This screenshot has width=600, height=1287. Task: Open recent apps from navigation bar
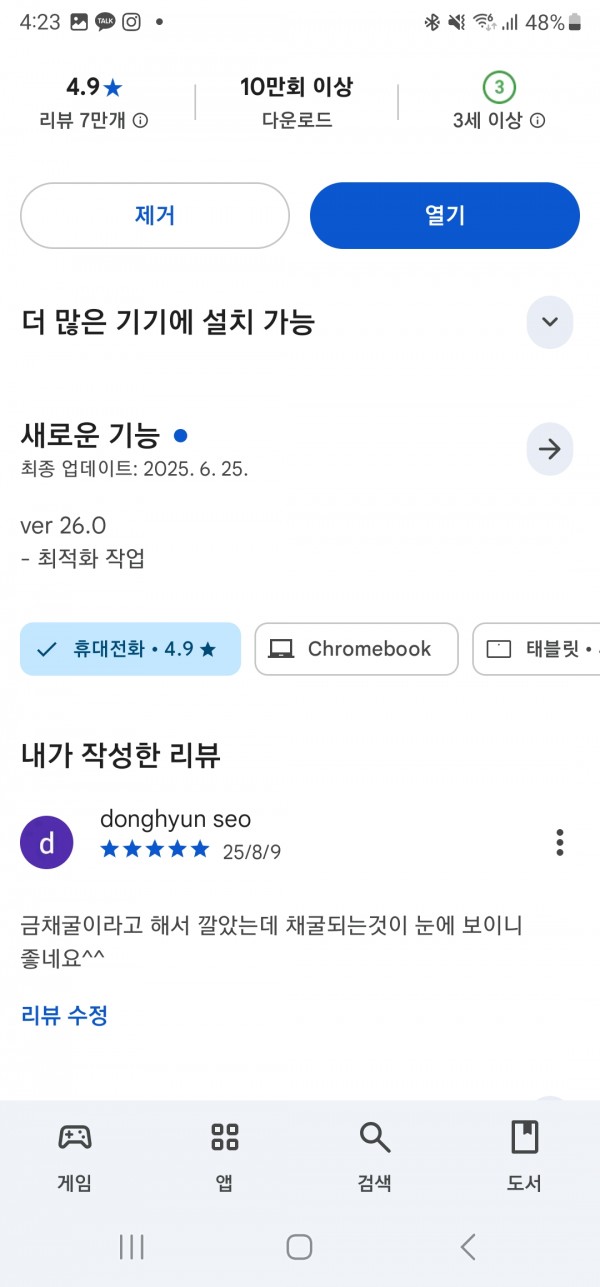click(x=132, y=1246)
